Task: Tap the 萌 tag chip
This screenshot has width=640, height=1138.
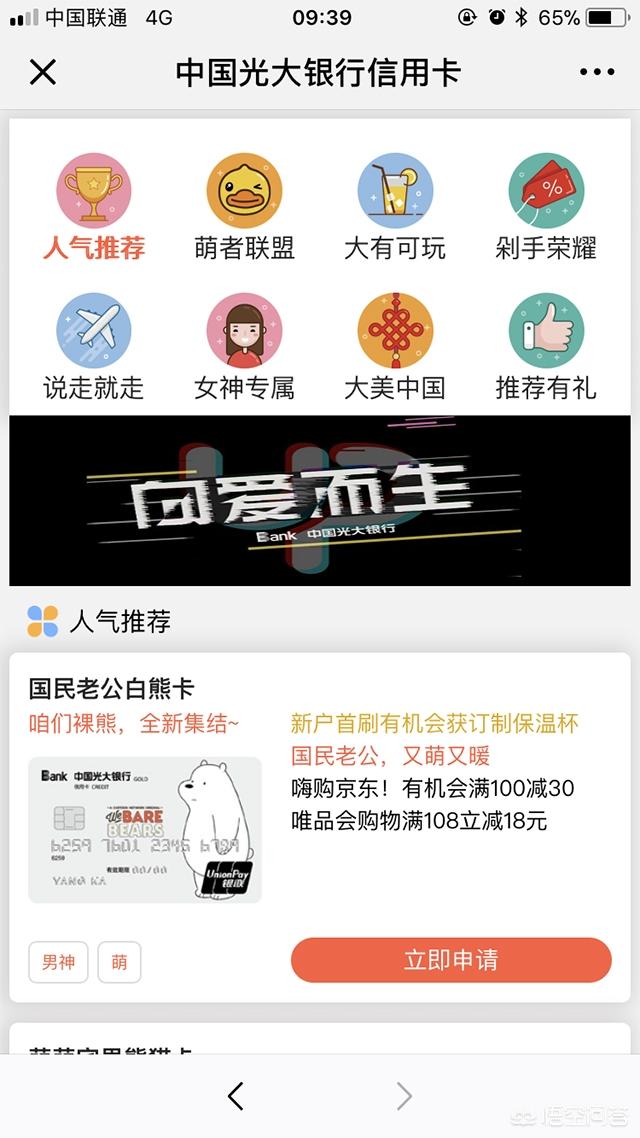Action: pyautogui.click(x=120, y=962)
